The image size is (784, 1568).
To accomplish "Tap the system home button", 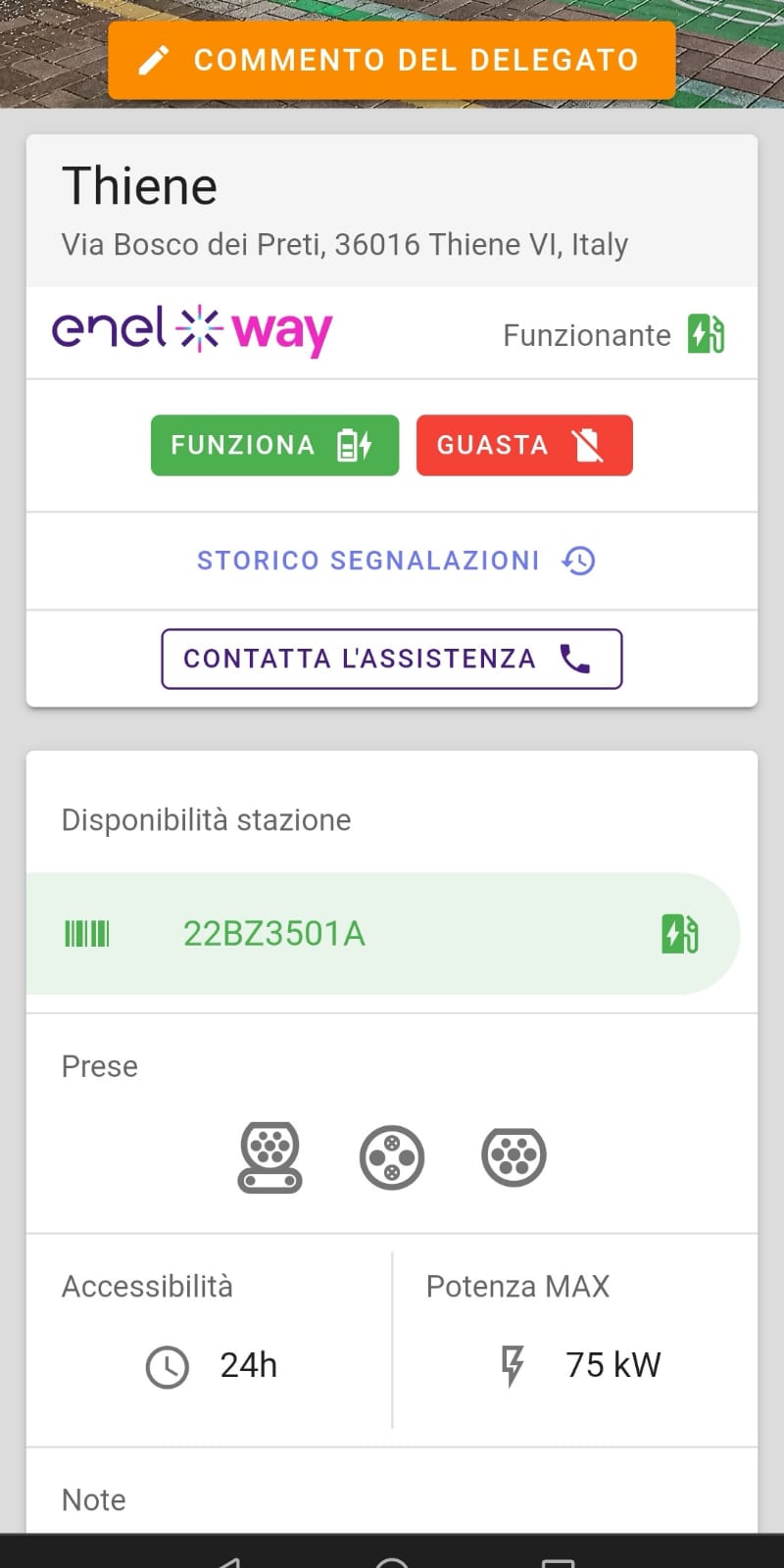I will click(x=392, y=1559).
